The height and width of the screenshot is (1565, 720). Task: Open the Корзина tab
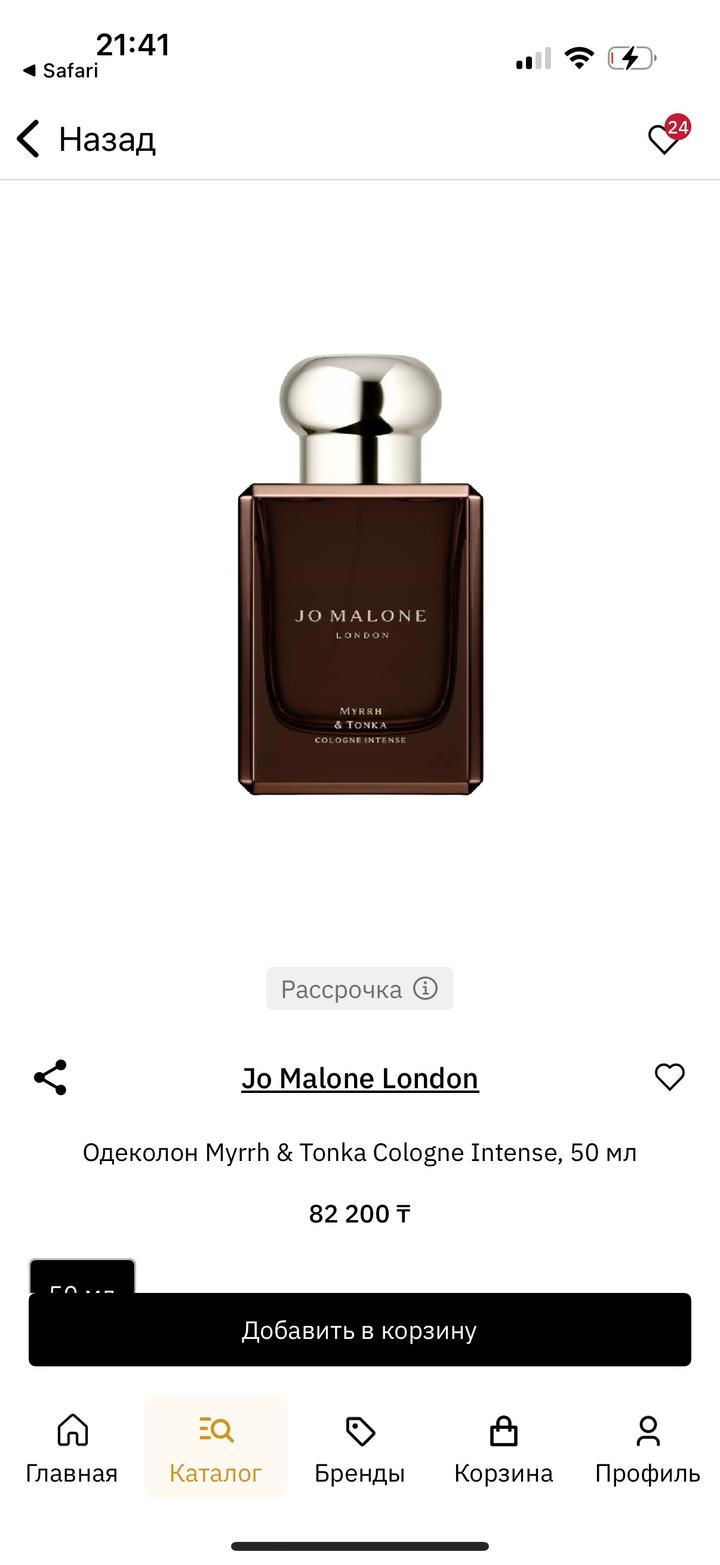pyautogui.click(x=503, y=1448)
